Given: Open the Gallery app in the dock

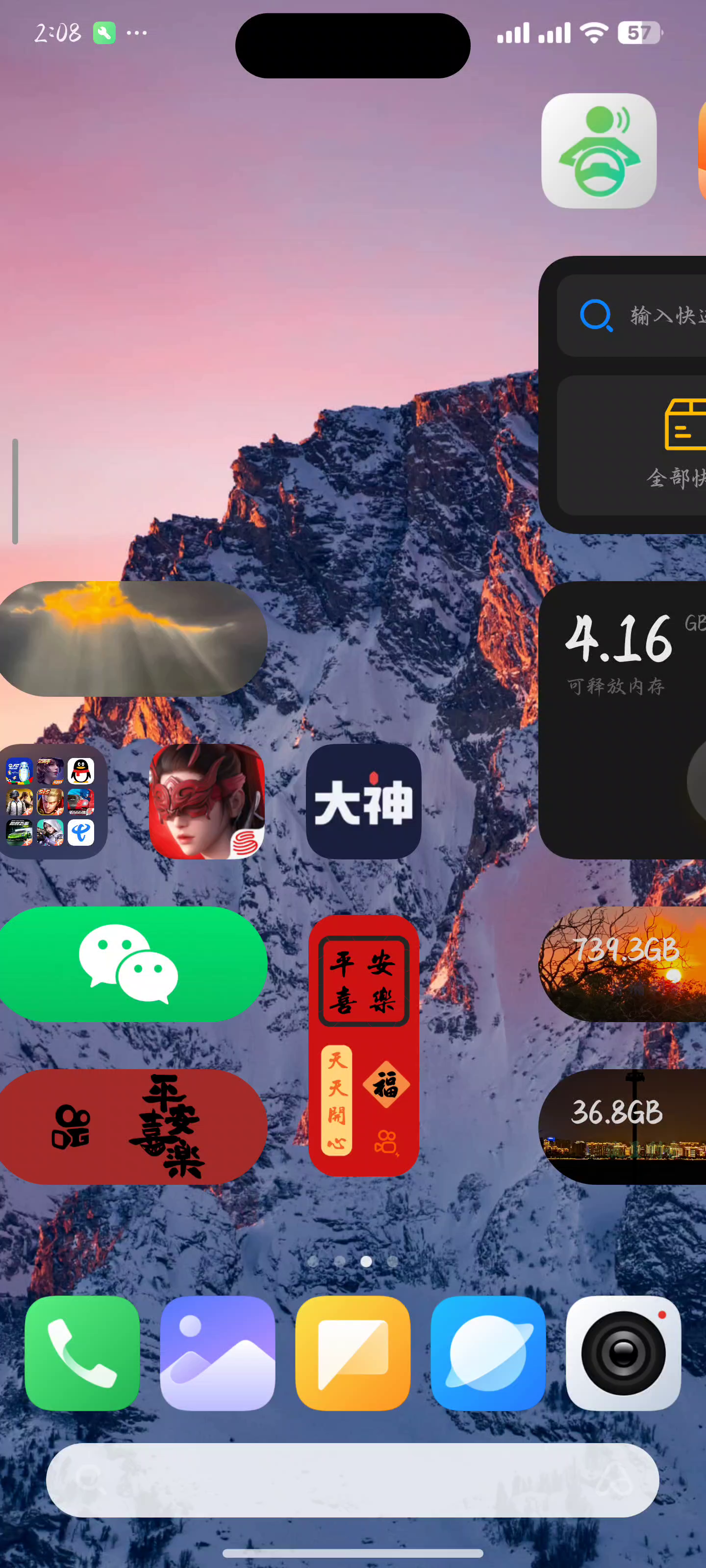Looking at the screenshot, I should click(x=218, y=1352).
